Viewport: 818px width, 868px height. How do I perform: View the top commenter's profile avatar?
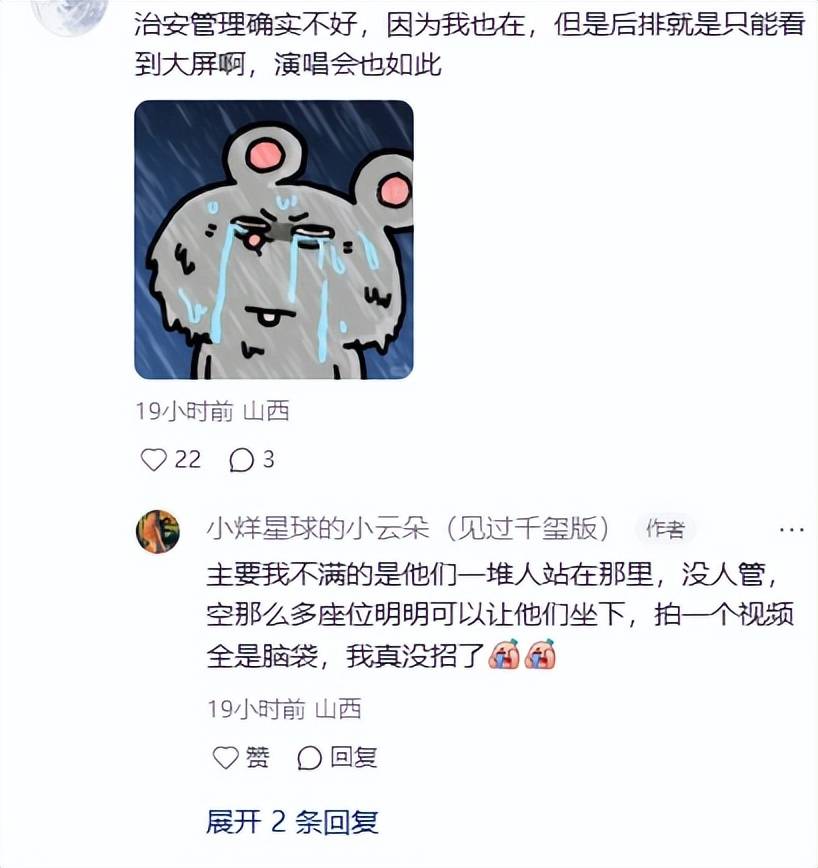point(70,12)
